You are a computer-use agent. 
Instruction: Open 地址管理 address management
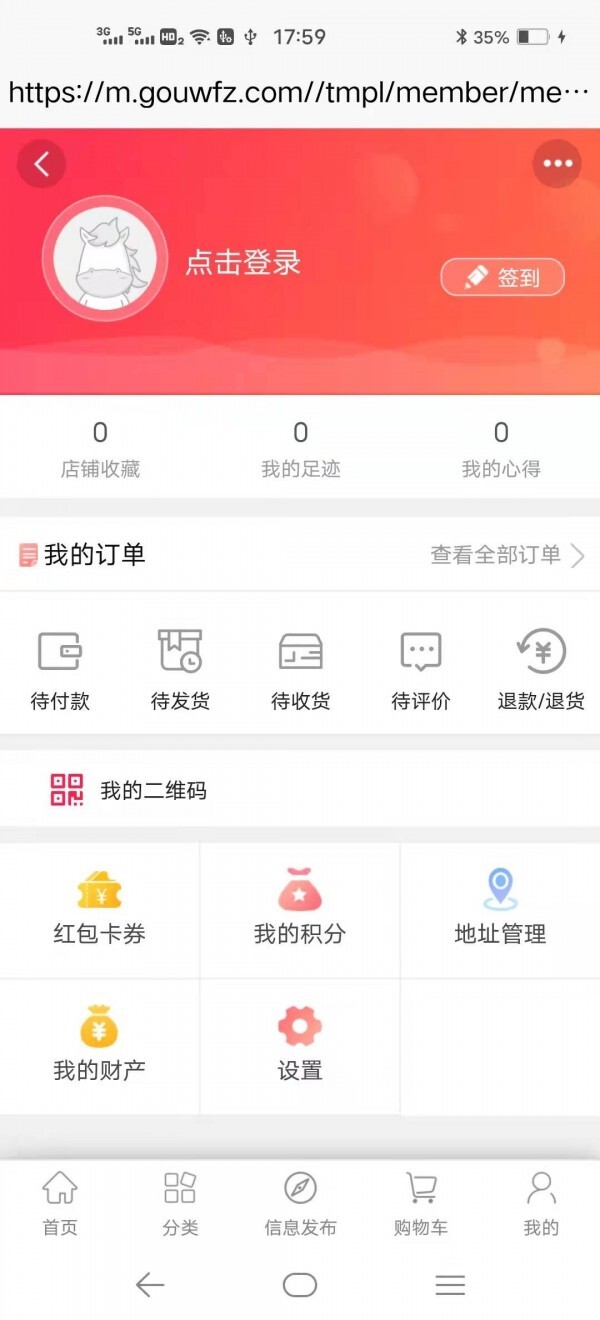click(x=500, y=908)
